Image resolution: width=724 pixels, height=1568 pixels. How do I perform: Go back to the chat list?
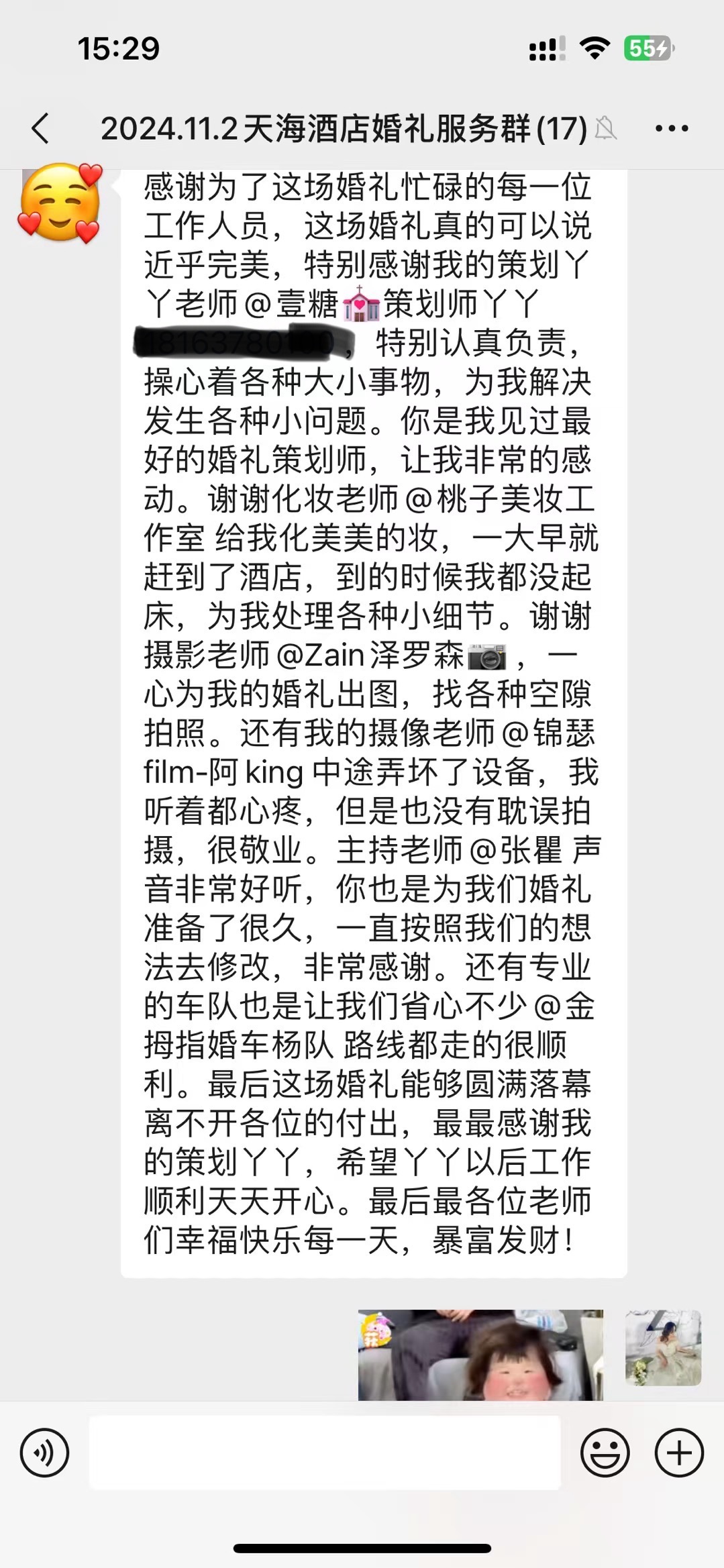coord(40,128)
